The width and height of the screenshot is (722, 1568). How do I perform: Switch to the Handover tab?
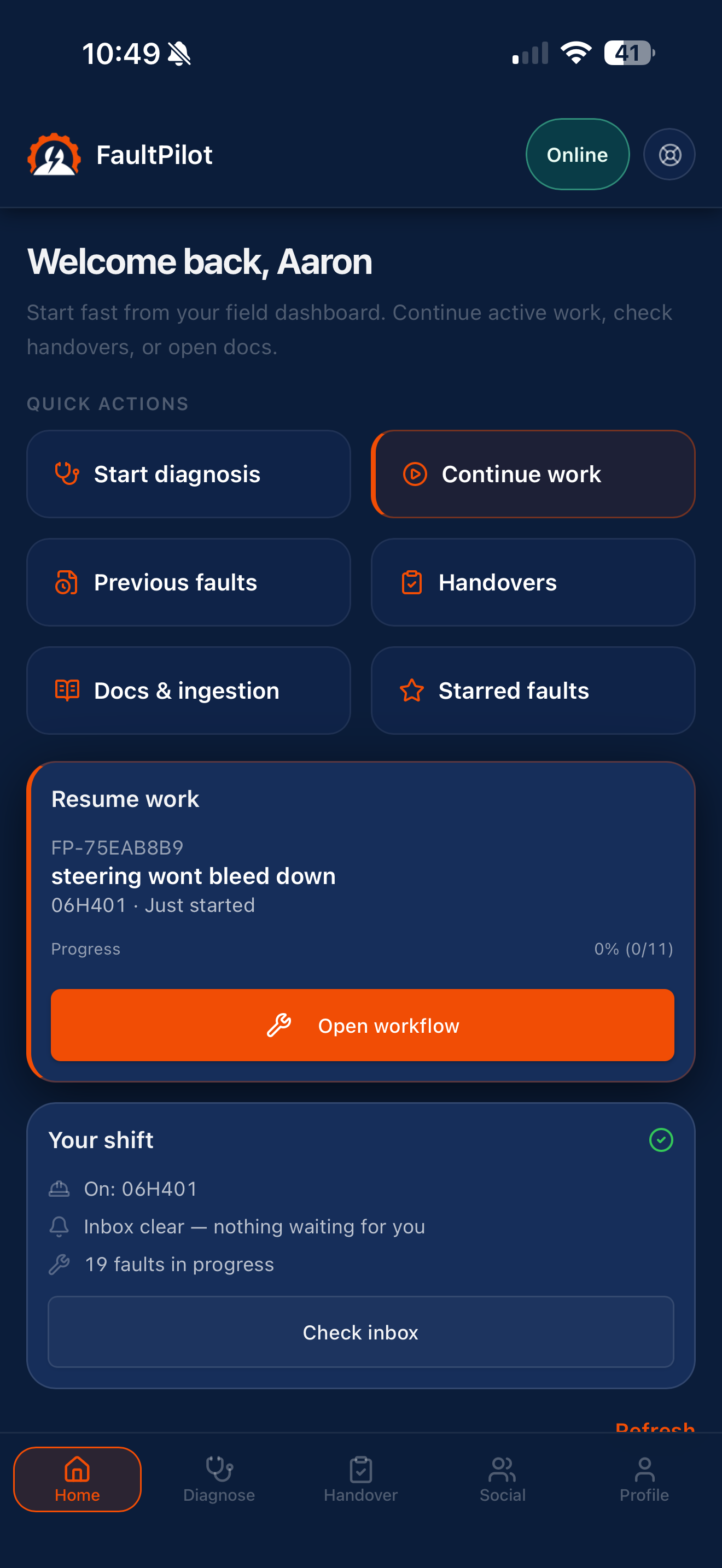pos(360,1479)
